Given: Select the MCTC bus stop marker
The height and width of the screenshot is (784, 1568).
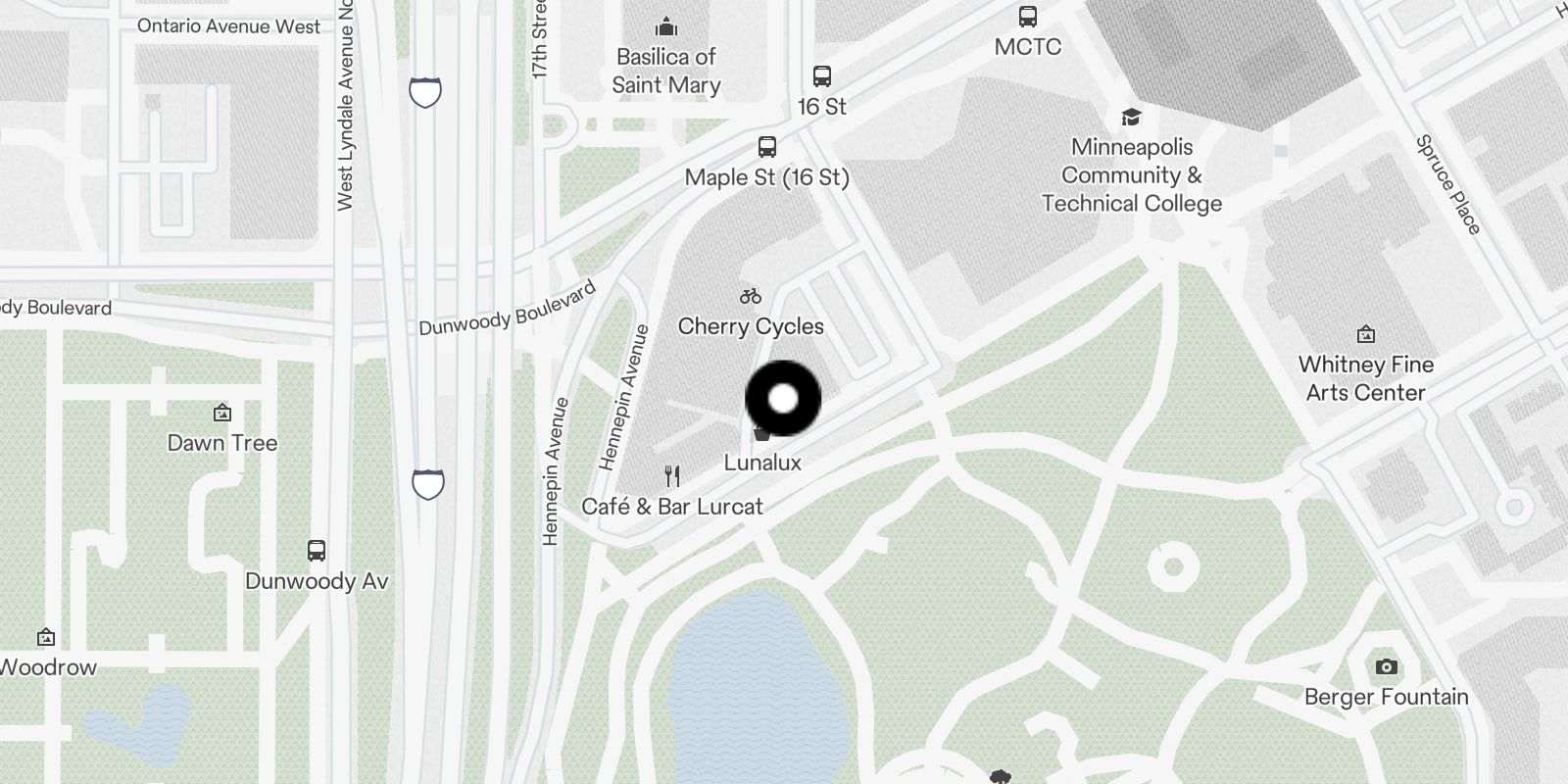Looking at the screenshot, I should (x=1027, y=17).
